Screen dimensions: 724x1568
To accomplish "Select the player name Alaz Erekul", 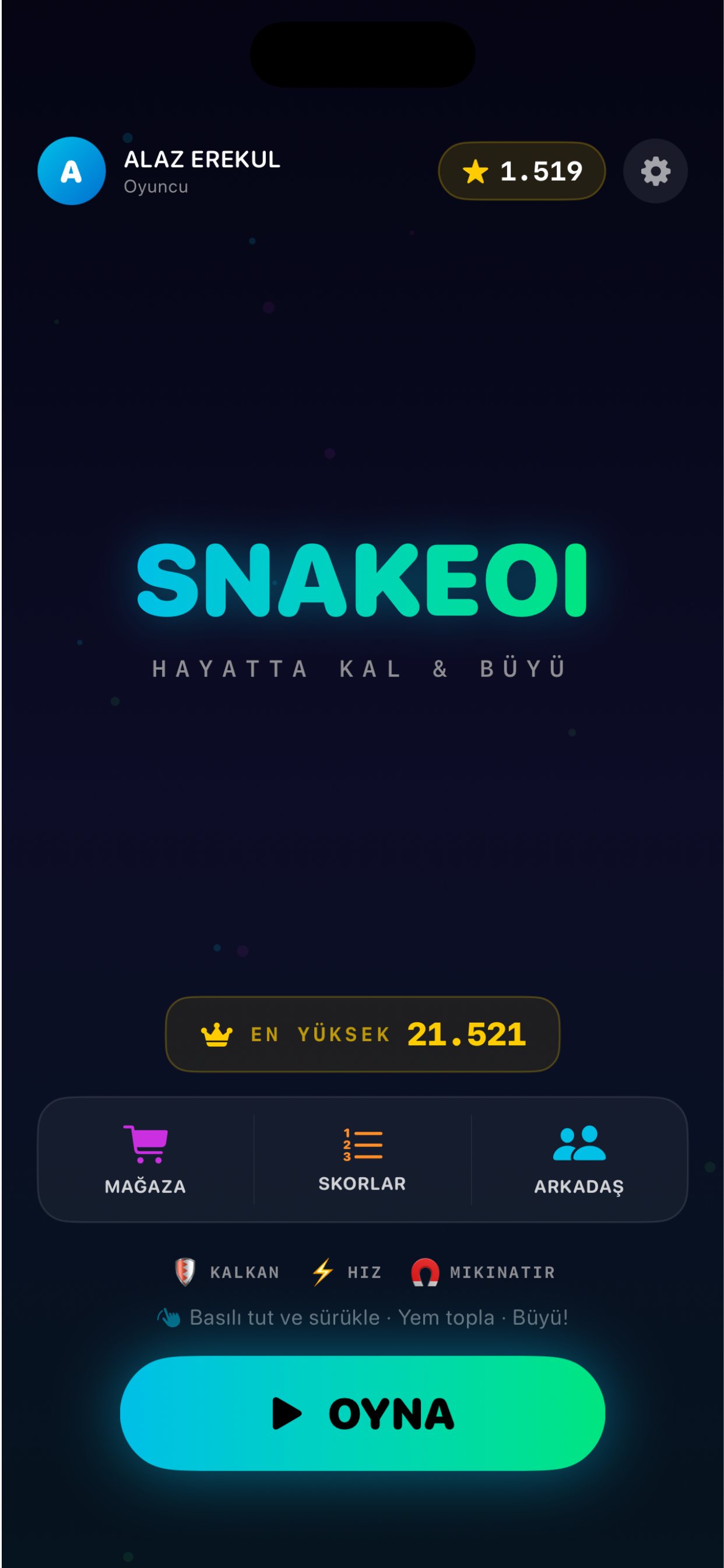I will click(203, 160).
